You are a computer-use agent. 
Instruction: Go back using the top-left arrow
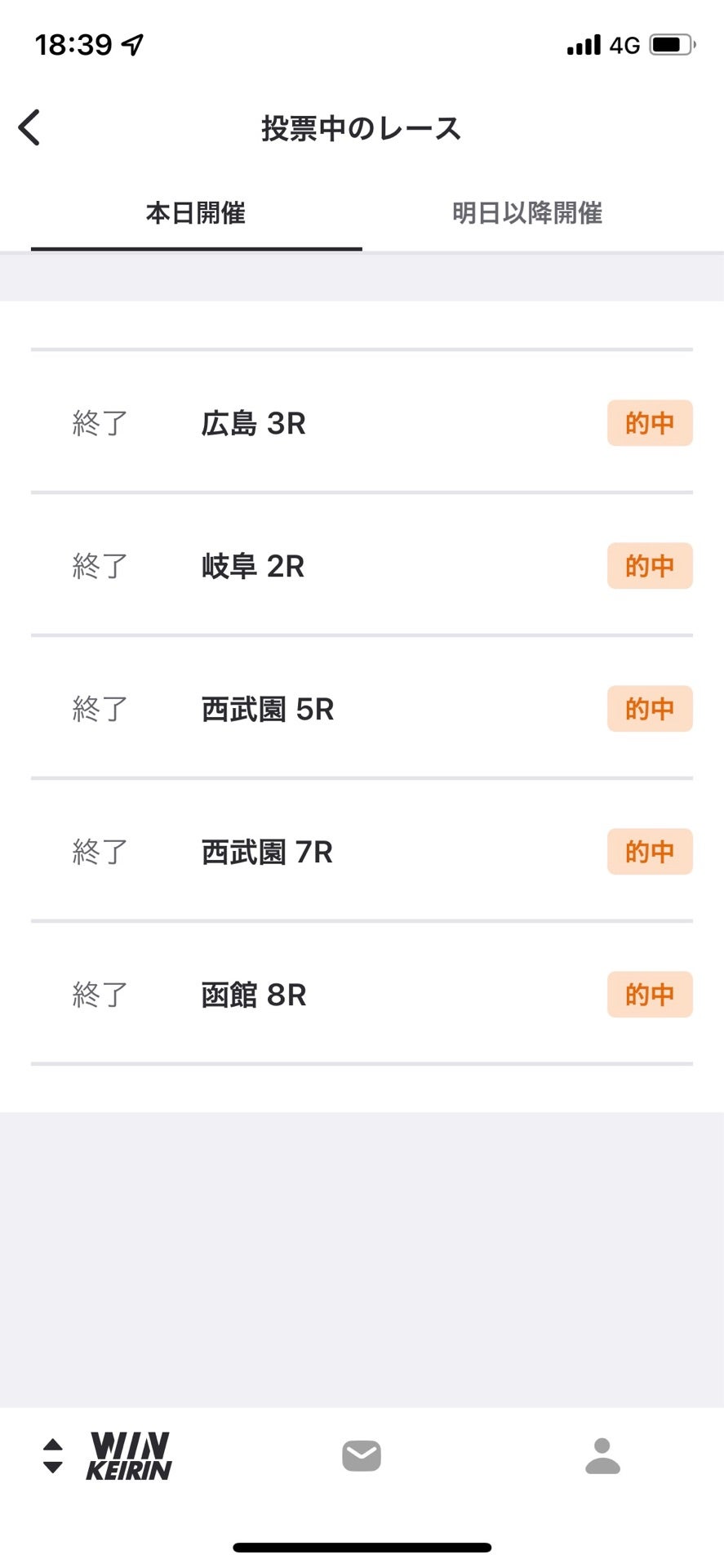29,128
